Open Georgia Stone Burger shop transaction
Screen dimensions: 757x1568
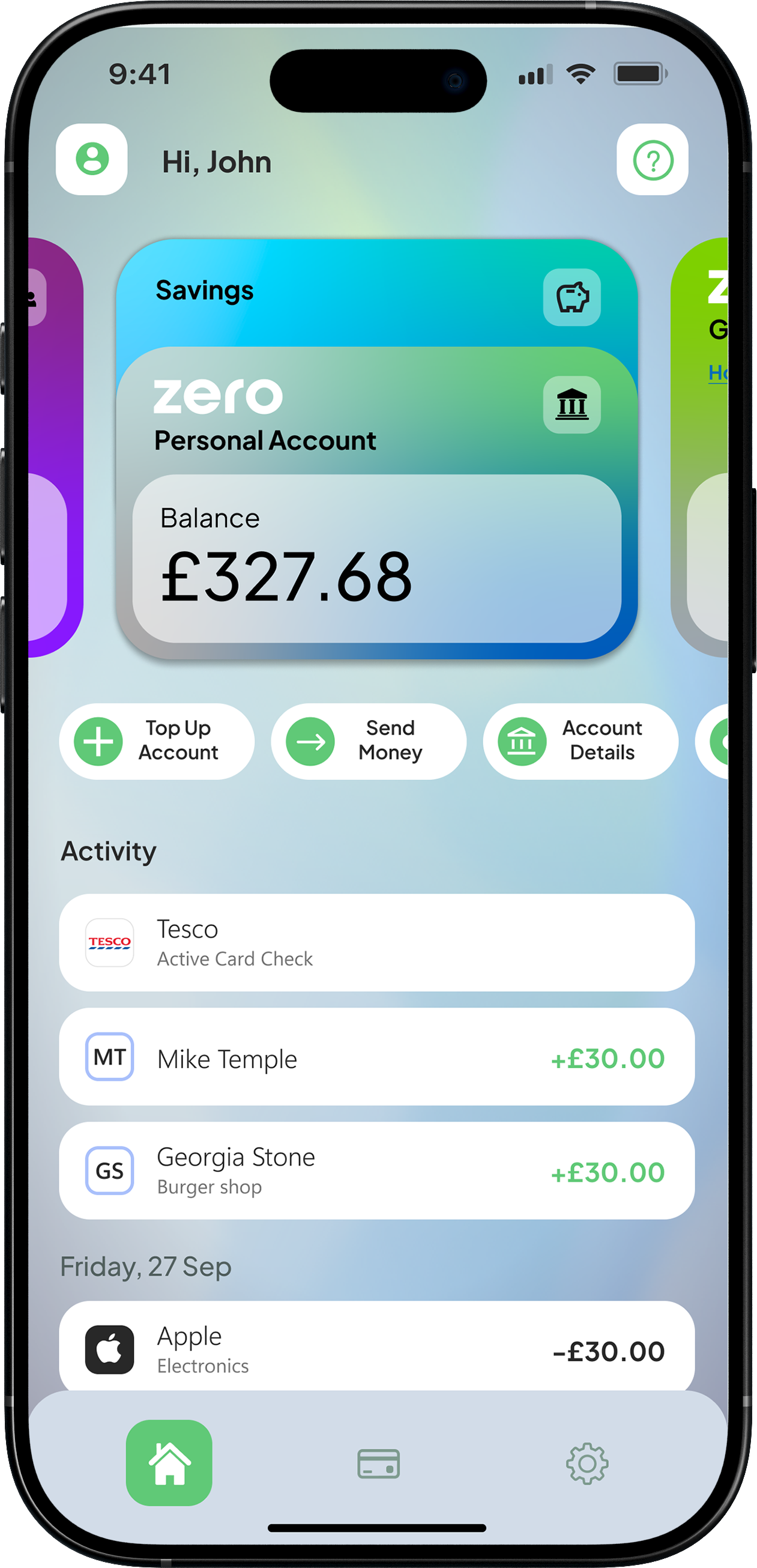click(x=376, y=1170)
